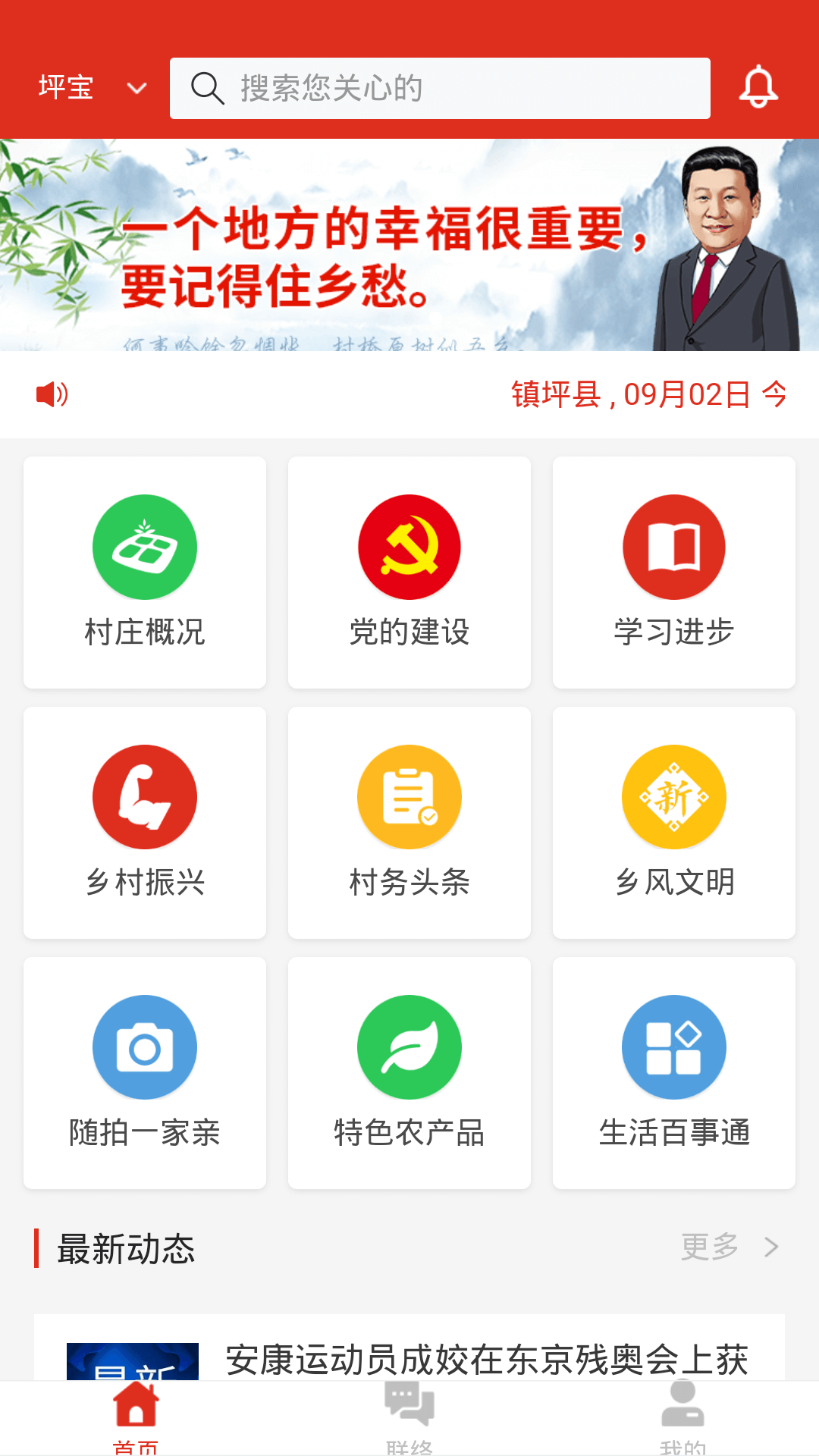Open the 乡风文明 section

tap(674, 823)
